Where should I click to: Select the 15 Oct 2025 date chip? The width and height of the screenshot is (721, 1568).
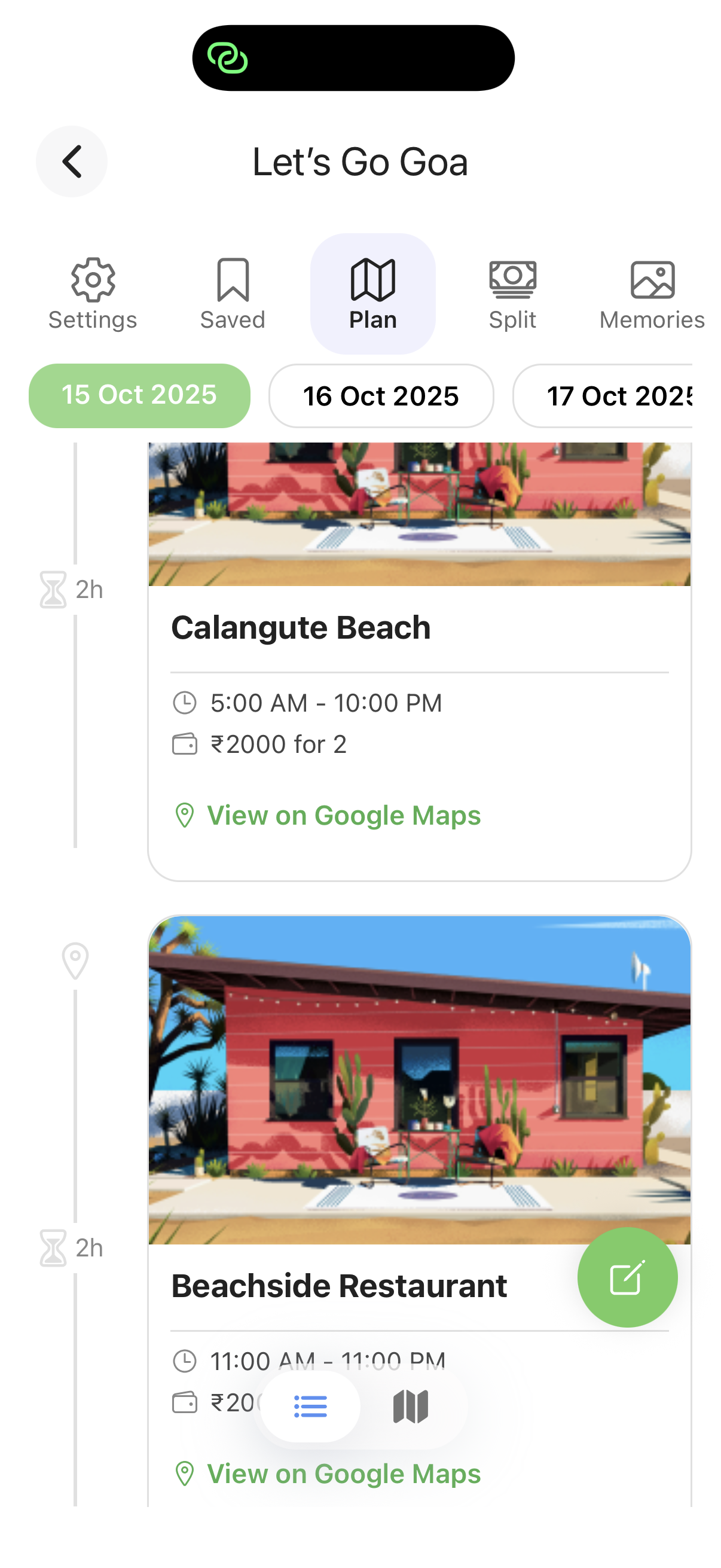pyautogui.click(x=139, y=395)
